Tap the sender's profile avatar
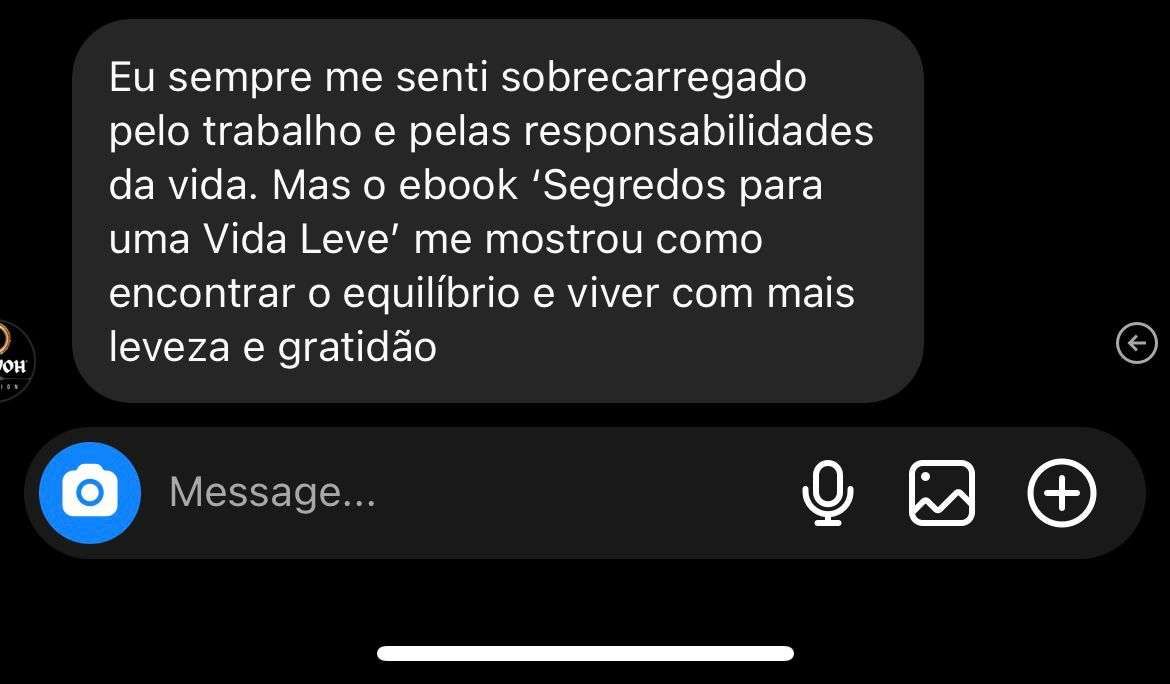1170x684 pixels. pos(14,362)
